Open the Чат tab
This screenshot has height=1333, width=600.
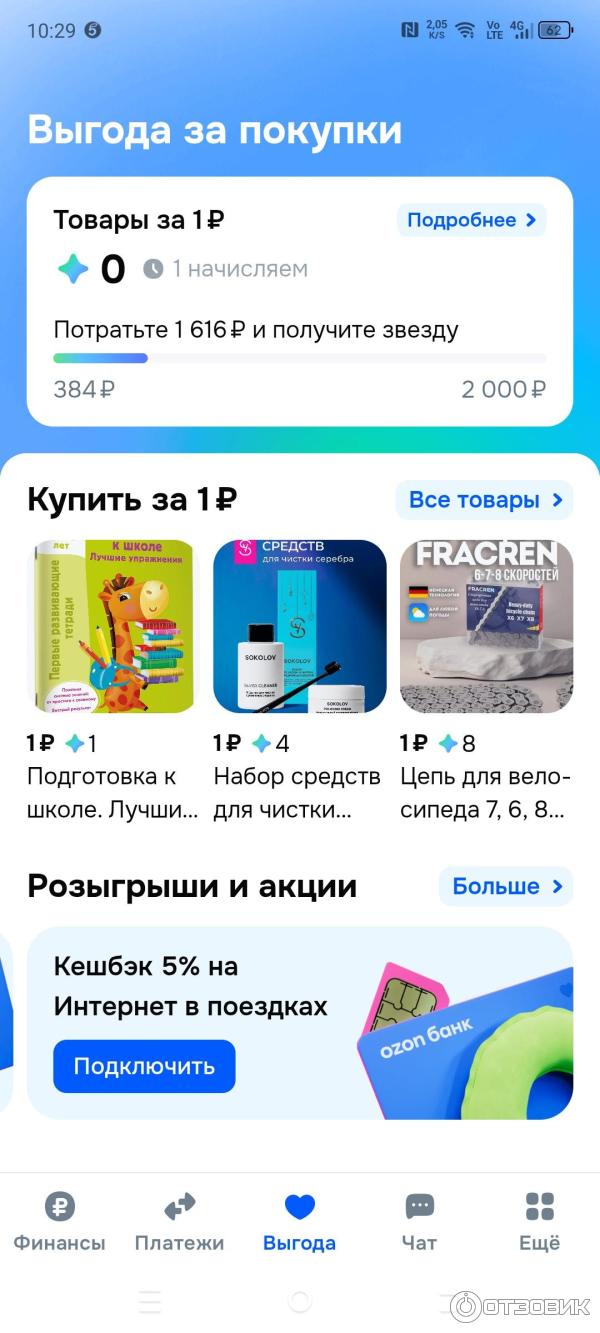(x=419, y=1222)
